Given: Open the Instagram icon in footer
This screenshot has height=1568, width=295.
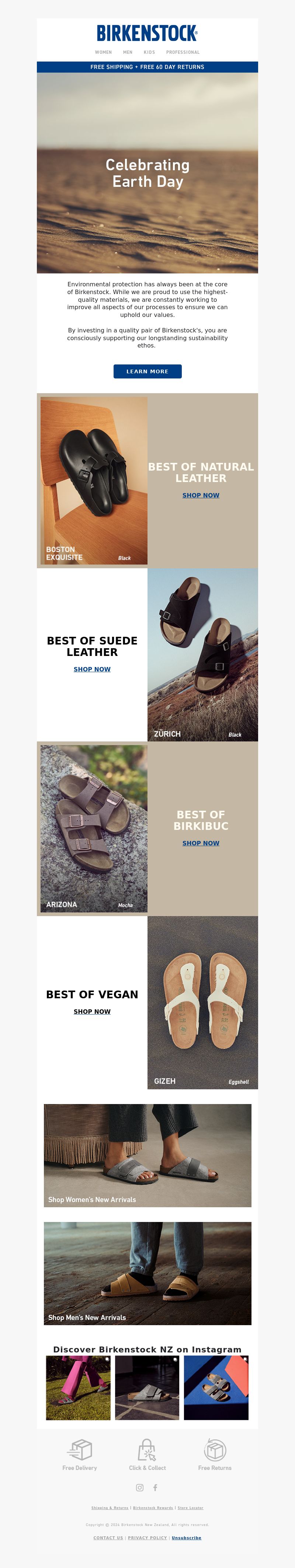Looking at the screenshot, I should click(x=140, y=1488).
